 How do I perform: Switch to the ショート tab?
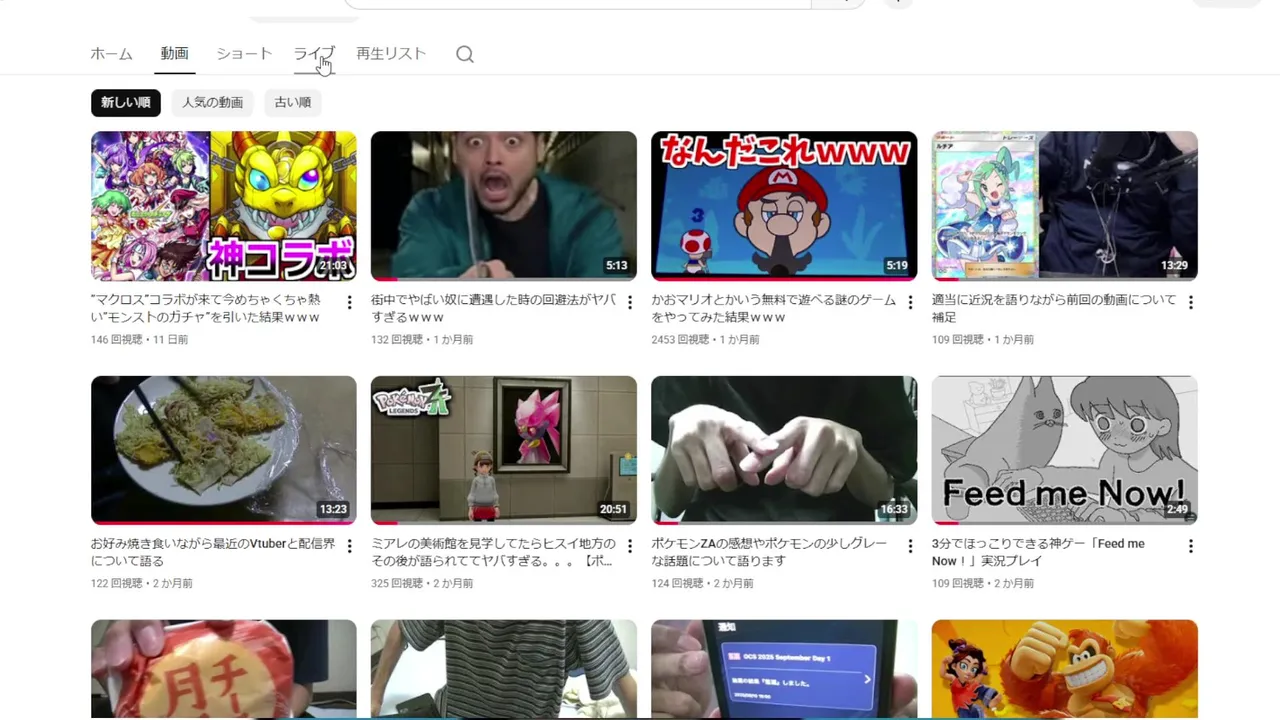coord(244,54)
